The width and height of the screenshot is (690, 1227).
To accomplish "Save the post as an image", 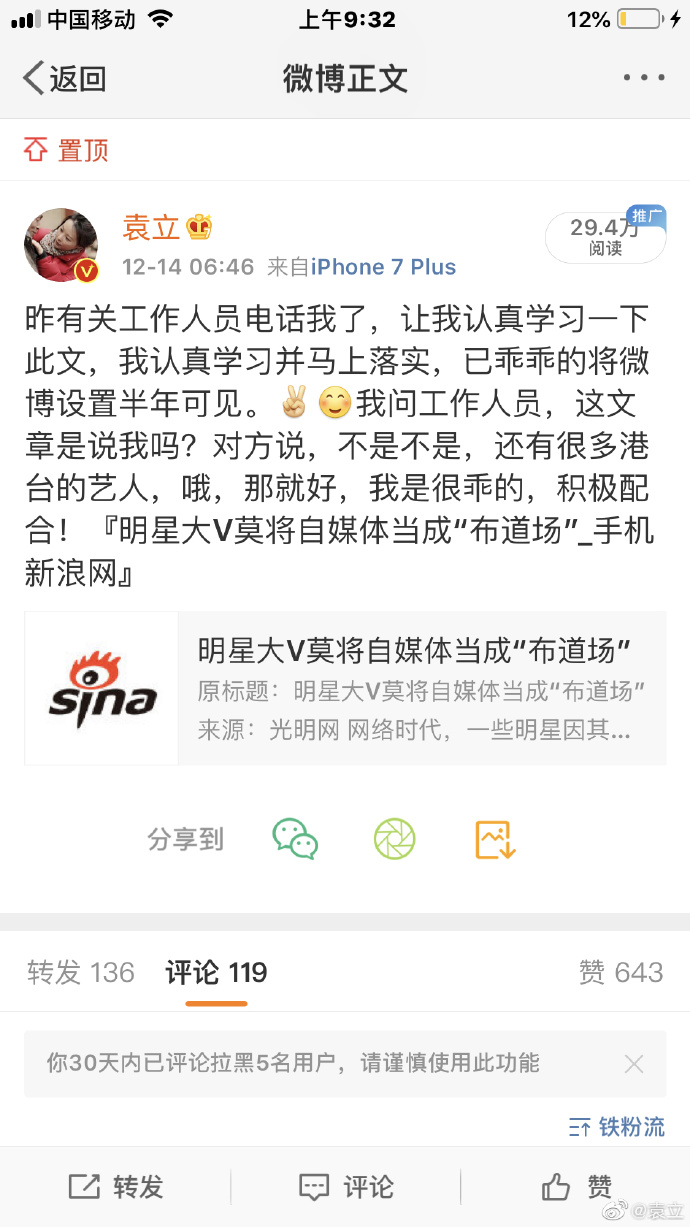I will (x=495, y=839).
